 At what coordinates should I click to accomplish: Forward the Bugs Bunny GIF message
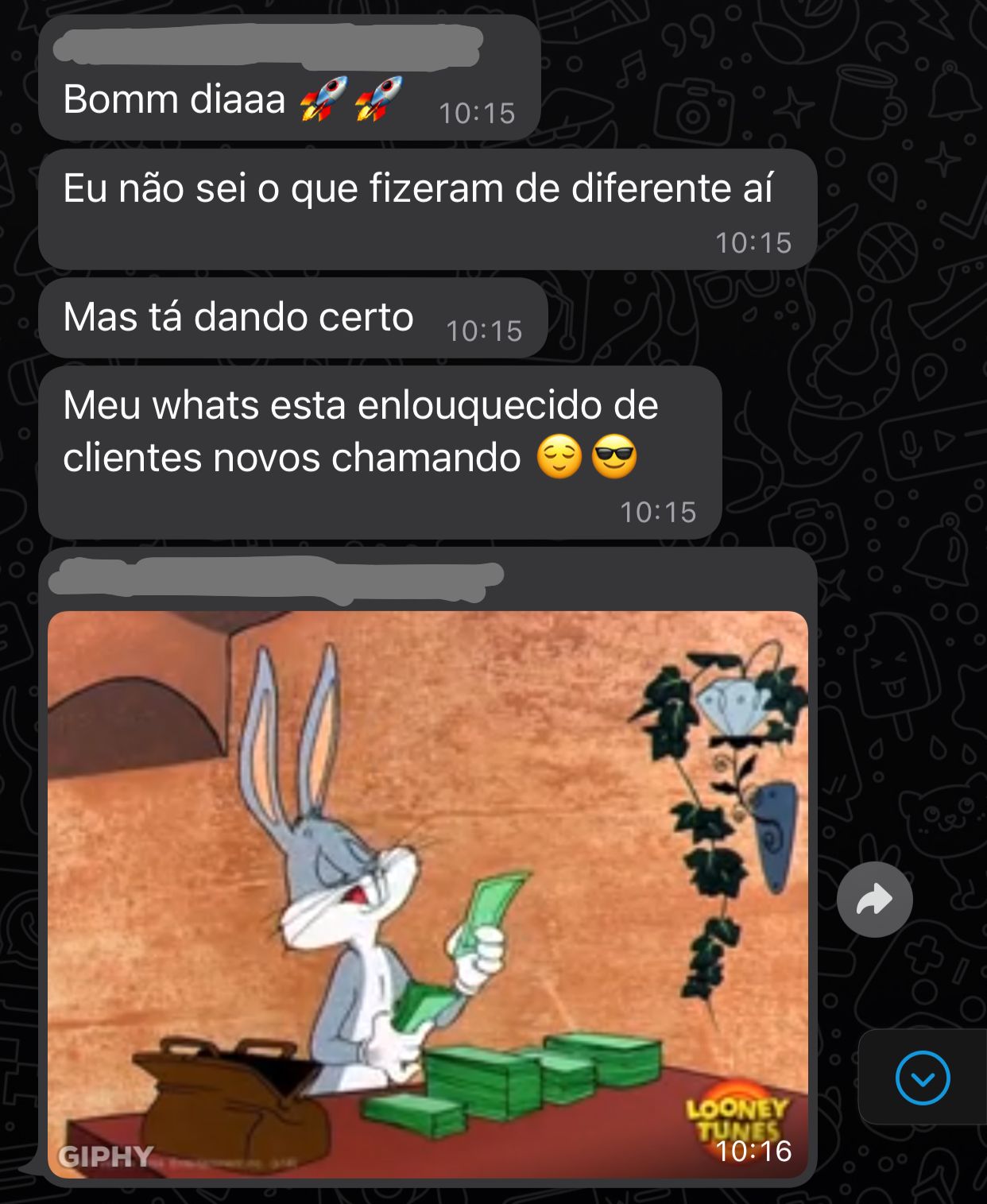click(x=874, y=900)
